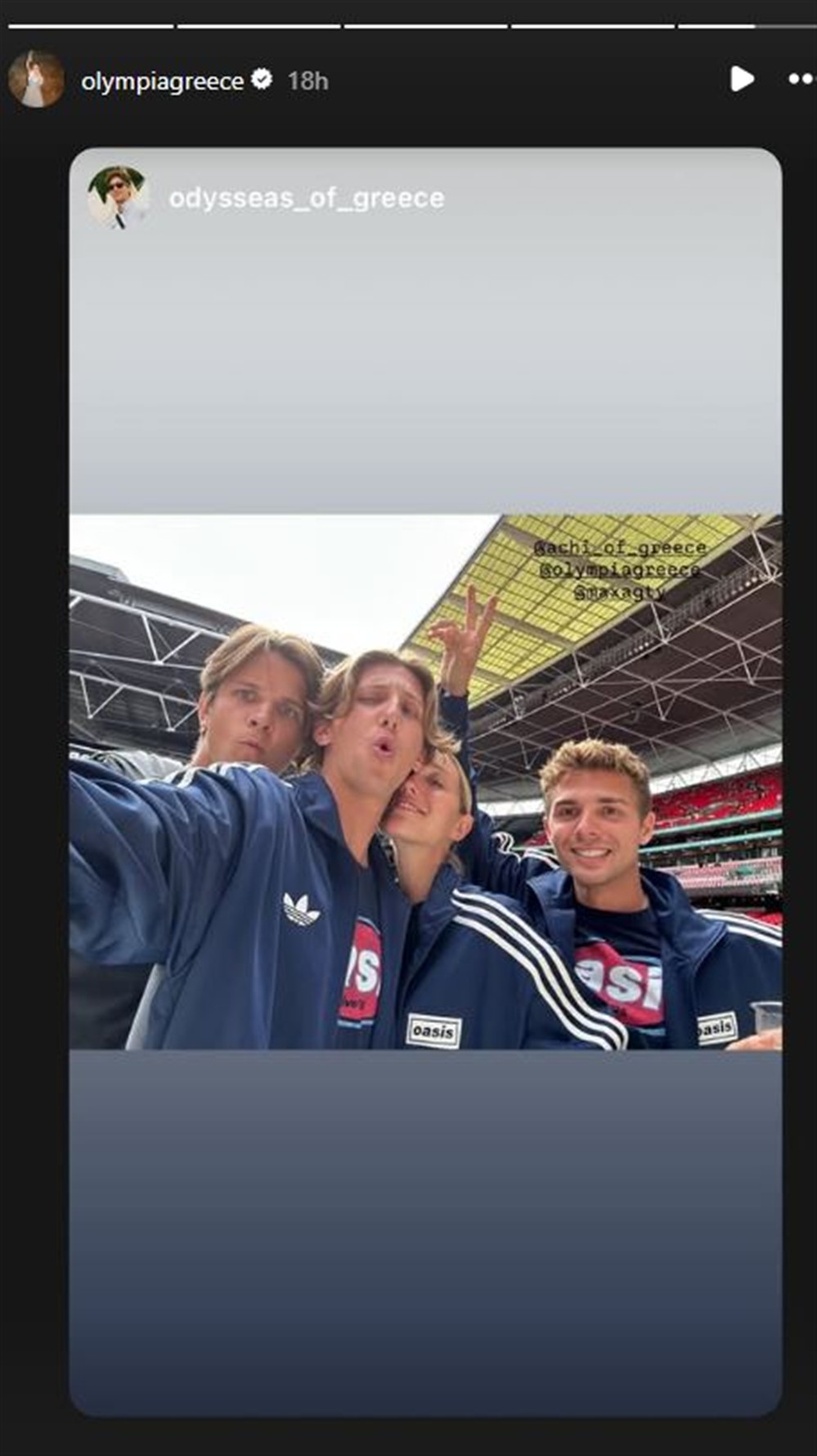
Task: Open the olympiagreece username link
Action: pos(162,81)
